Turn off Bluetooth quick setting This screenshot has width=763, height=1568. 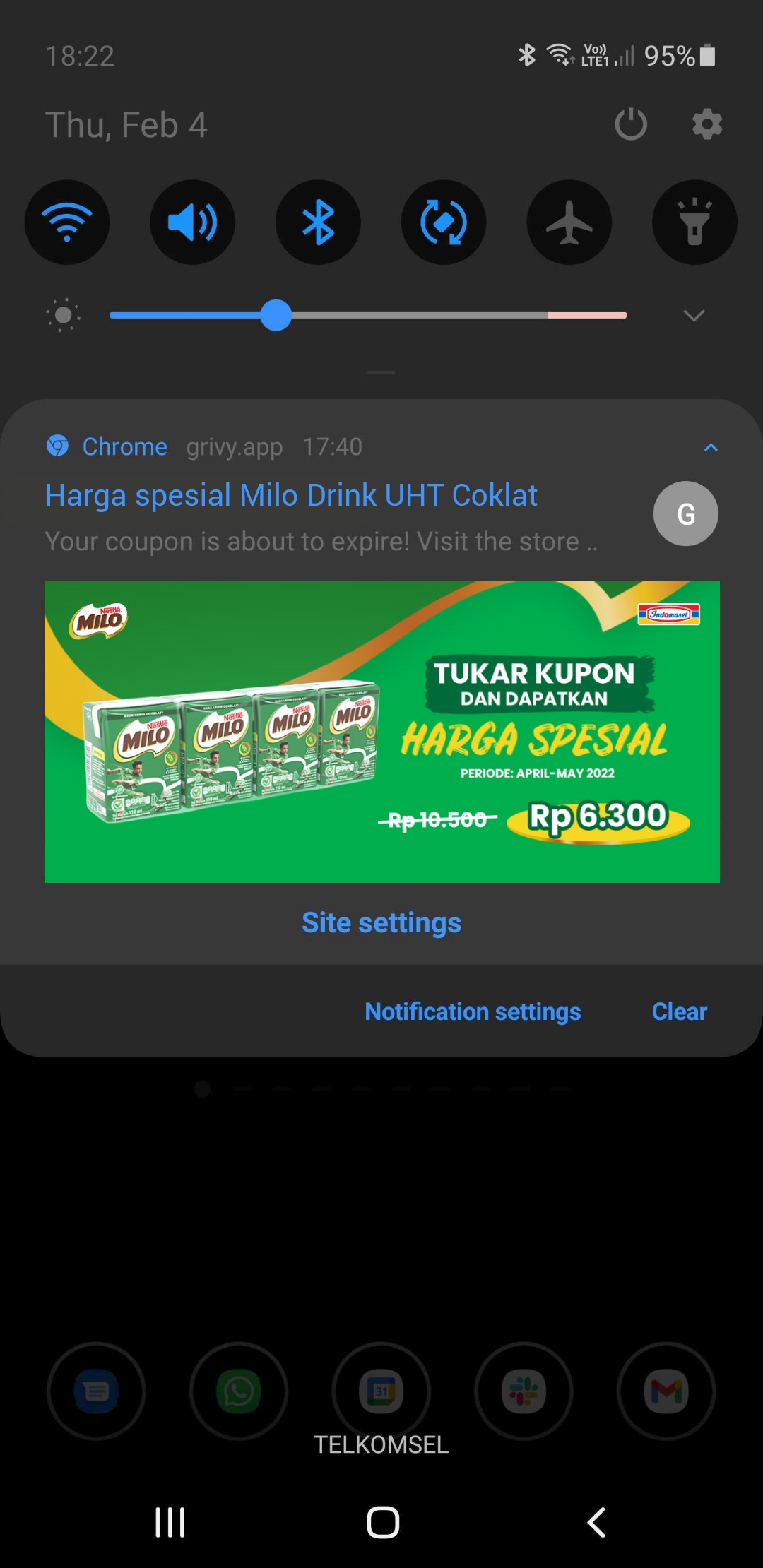318,222
